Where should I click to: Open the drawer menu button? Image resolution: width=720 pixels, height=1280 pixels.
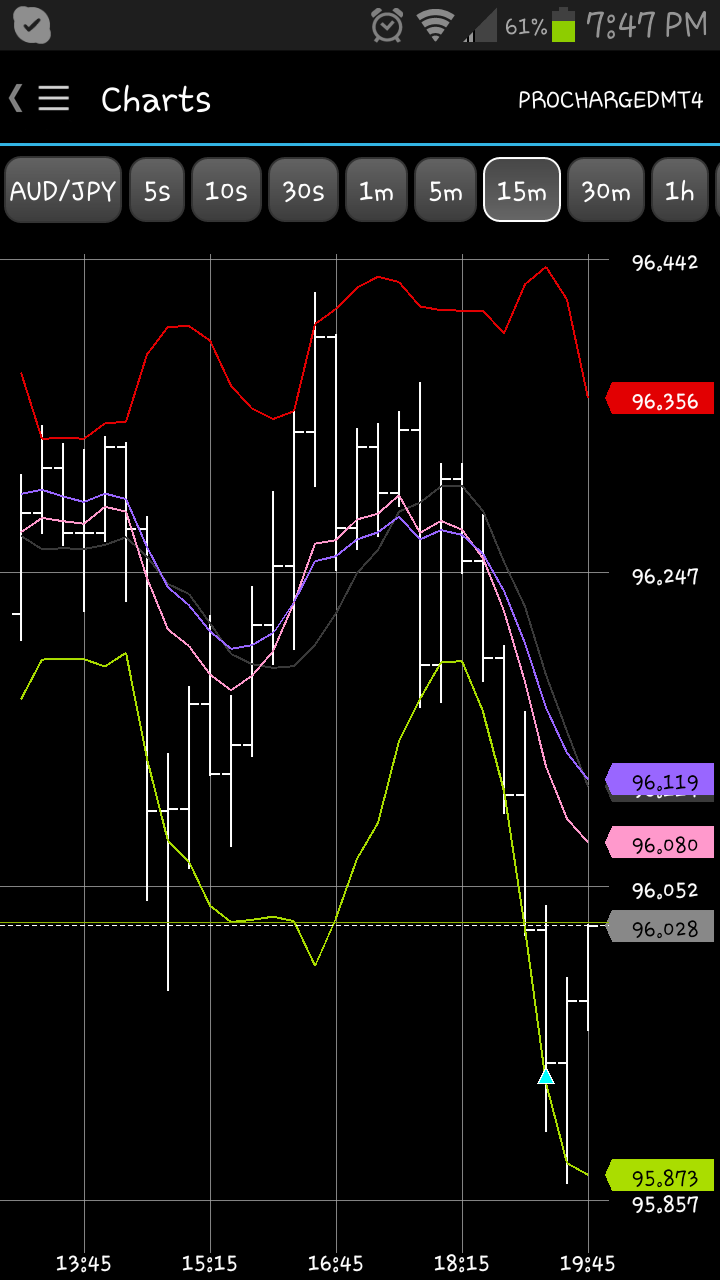coord(42,98)
